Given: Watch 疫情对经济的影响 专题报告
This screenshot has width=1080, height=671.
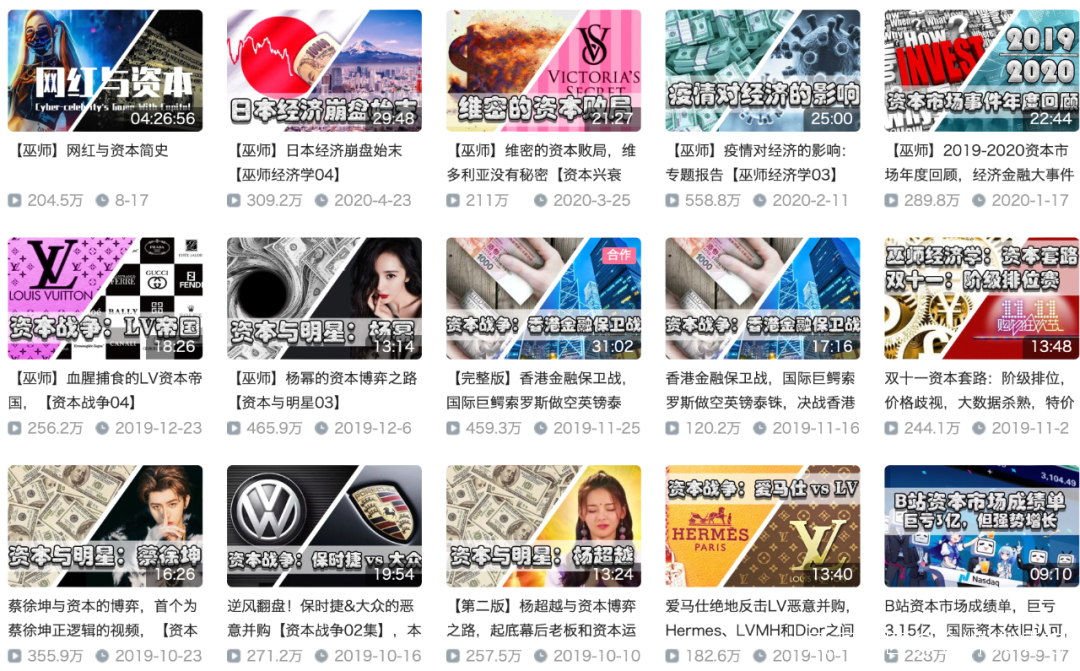Looking at the screenshot, I should click(762, 71).
